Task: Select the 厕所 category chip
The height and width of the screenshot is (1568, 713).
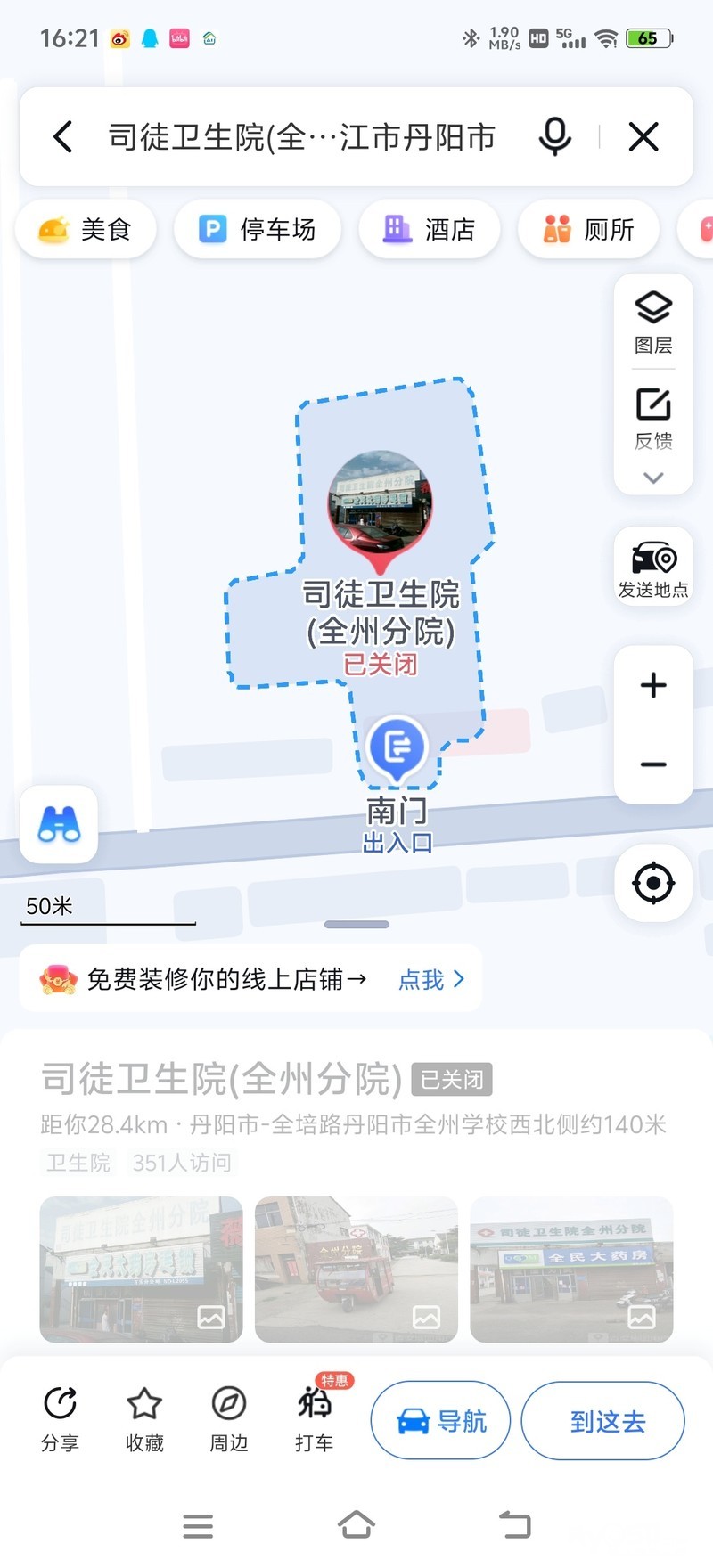Action: tap(589, 230)
